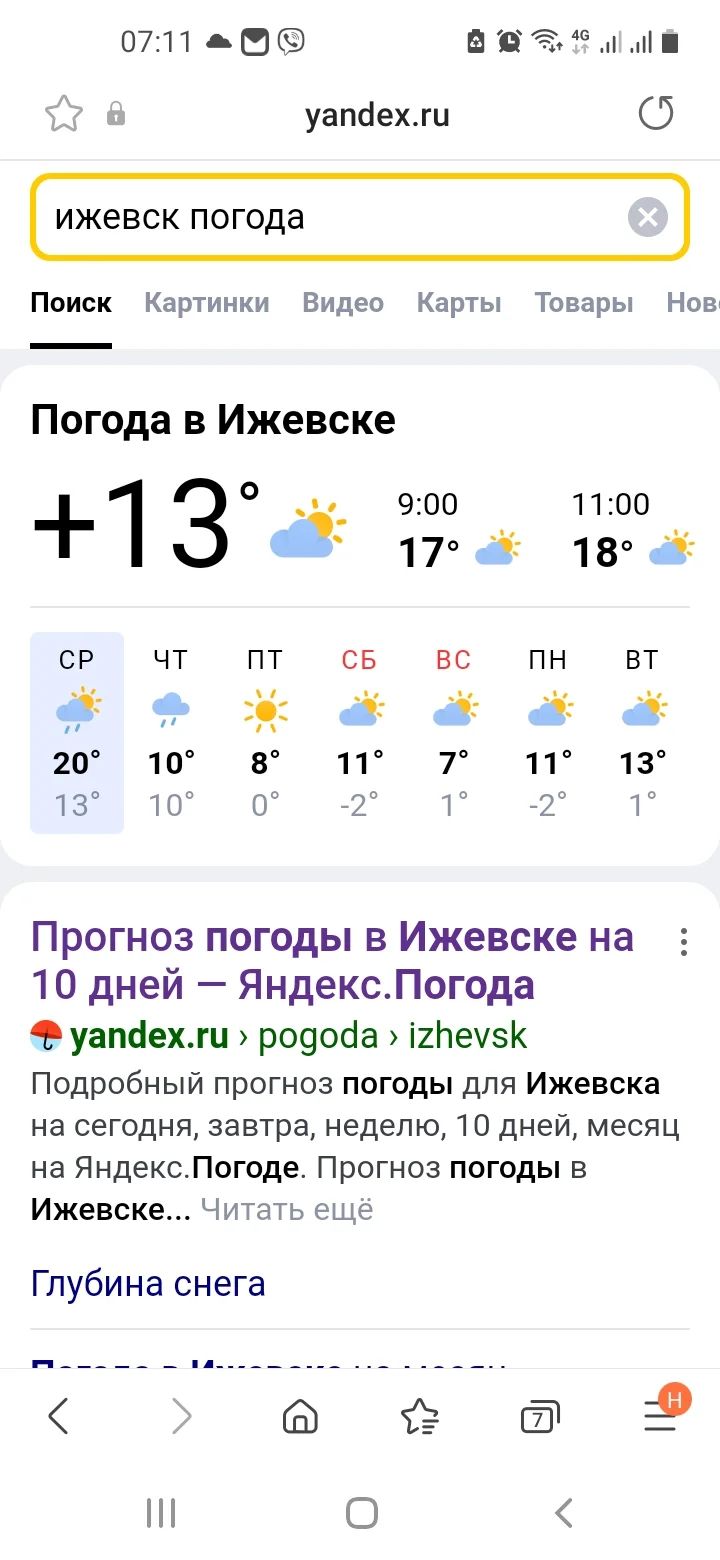720x1560 pixels.
Task: Open options menu for the weather result
Action: point(683,941)
